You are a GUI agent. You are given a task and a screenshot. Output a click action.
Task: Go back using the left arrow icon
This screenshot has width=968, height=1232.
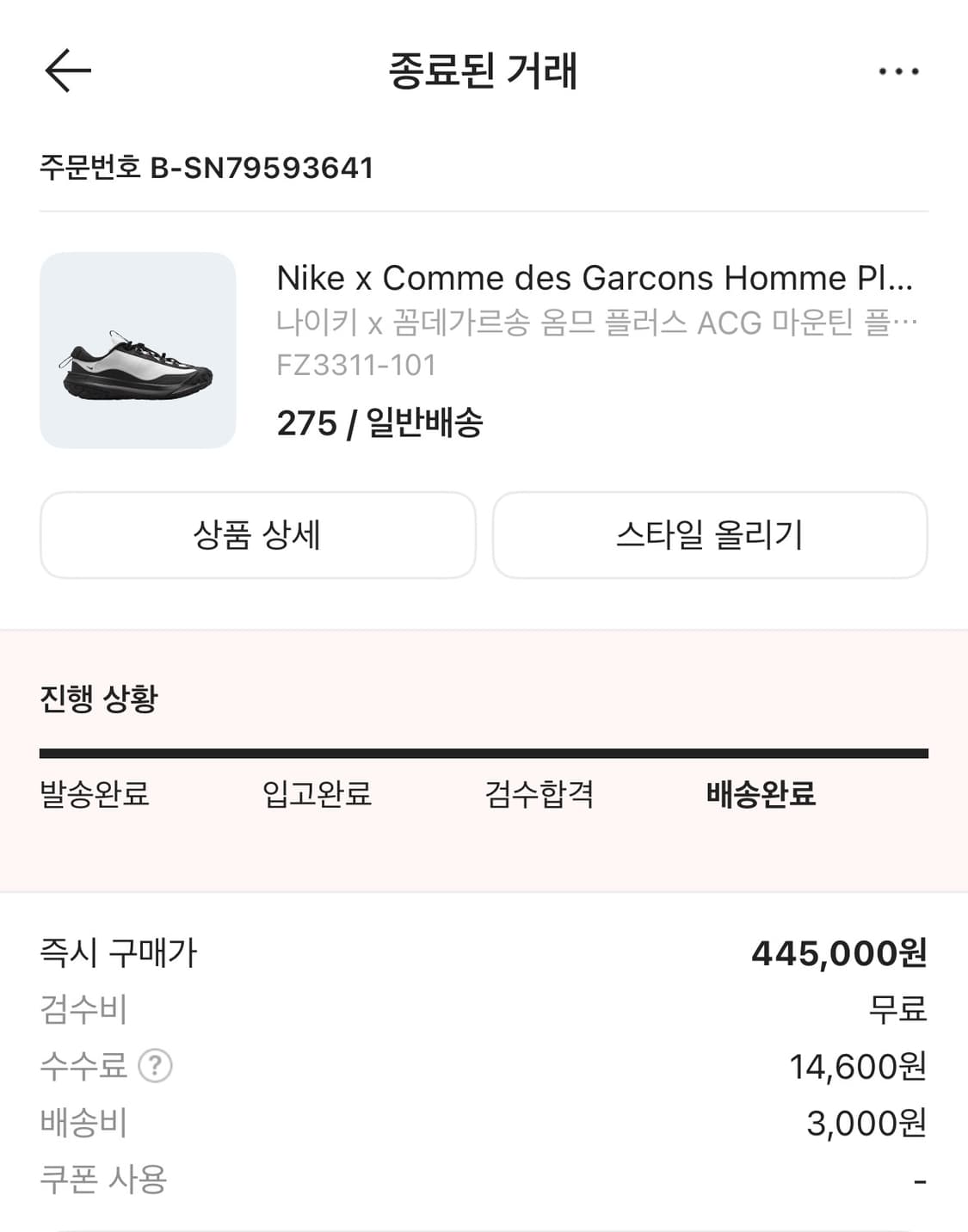[x=65, y=71]
